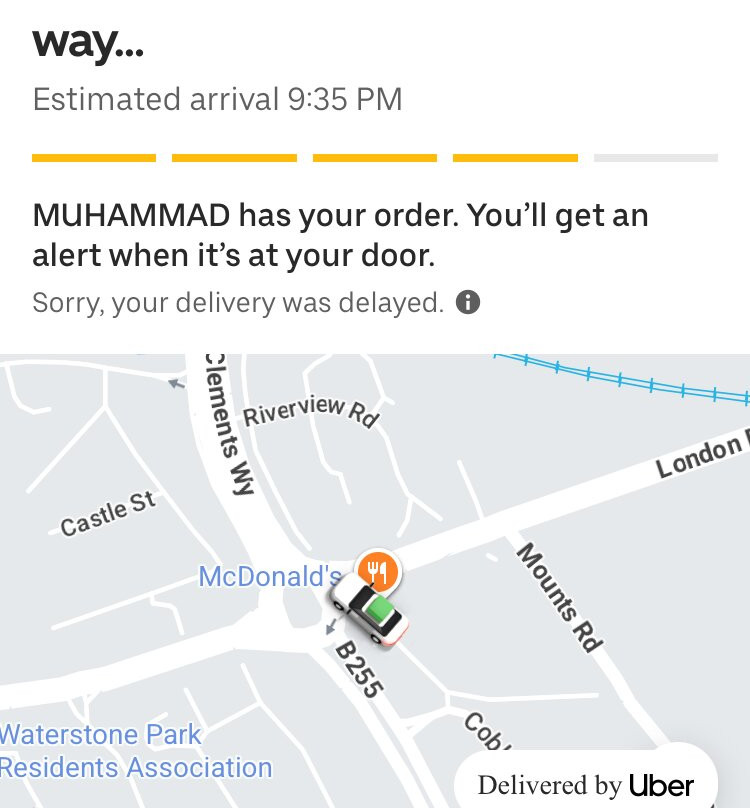
Task: Tap the McDonald's restaurant pin on the map
Action: tap(378, 572)
